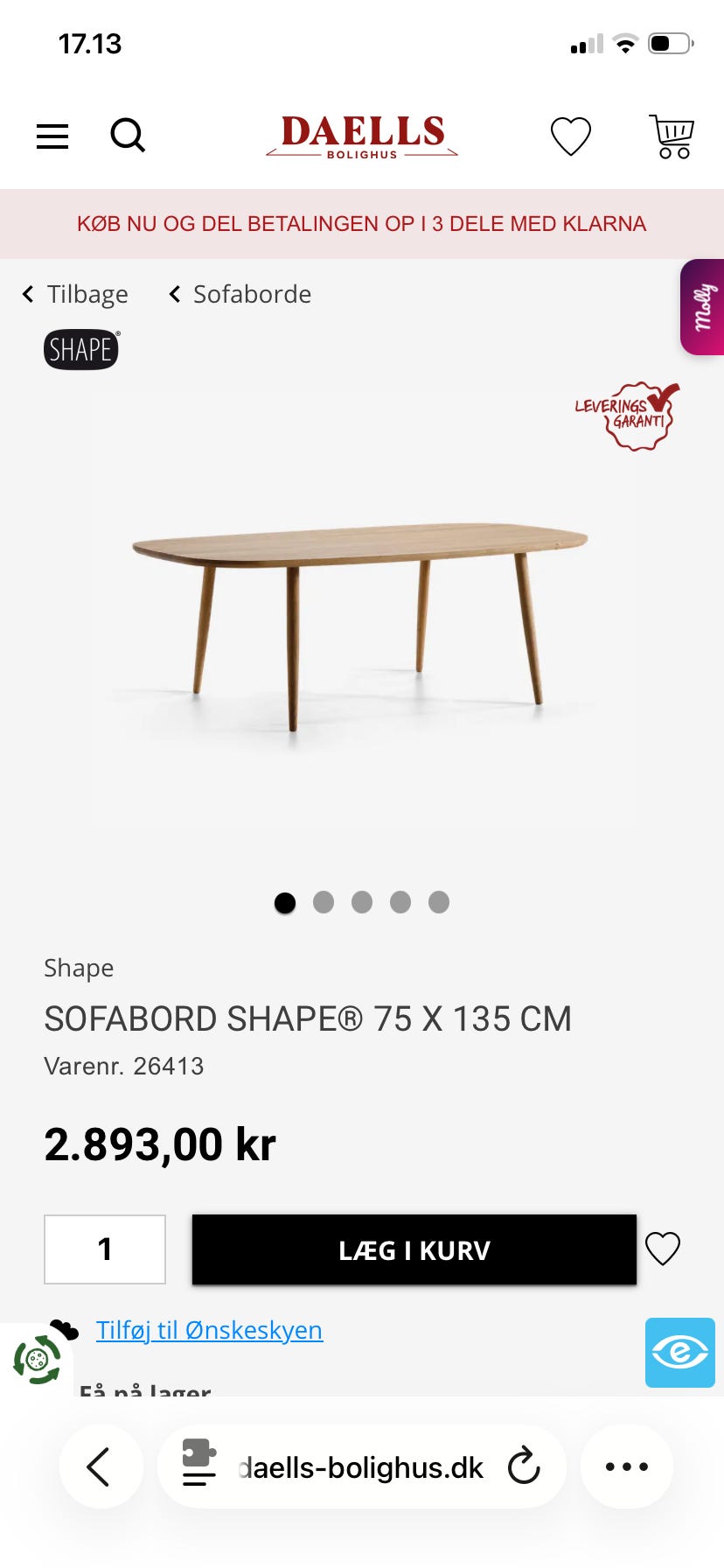The height and width of the screenshot is (1568, 724).
Task: Open the hamburger menu
Action: [x=52, y=136]
